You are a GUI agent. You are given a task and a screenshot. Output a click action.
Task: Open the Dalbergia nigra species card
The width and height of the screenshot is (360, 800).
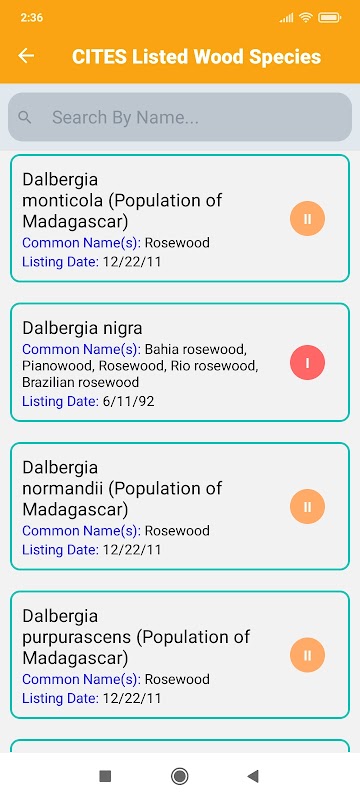[x=180, y=362]
